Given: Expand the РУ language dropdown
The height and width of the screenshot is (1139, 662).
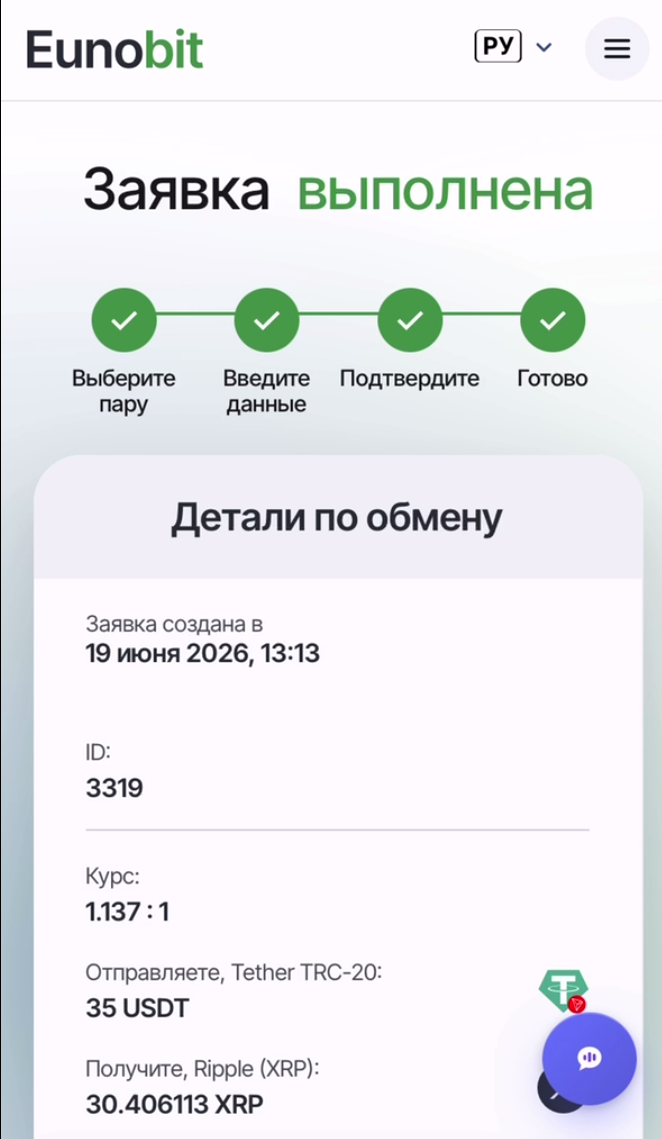Looking at the screenshot, I should [x=513, y=47].
